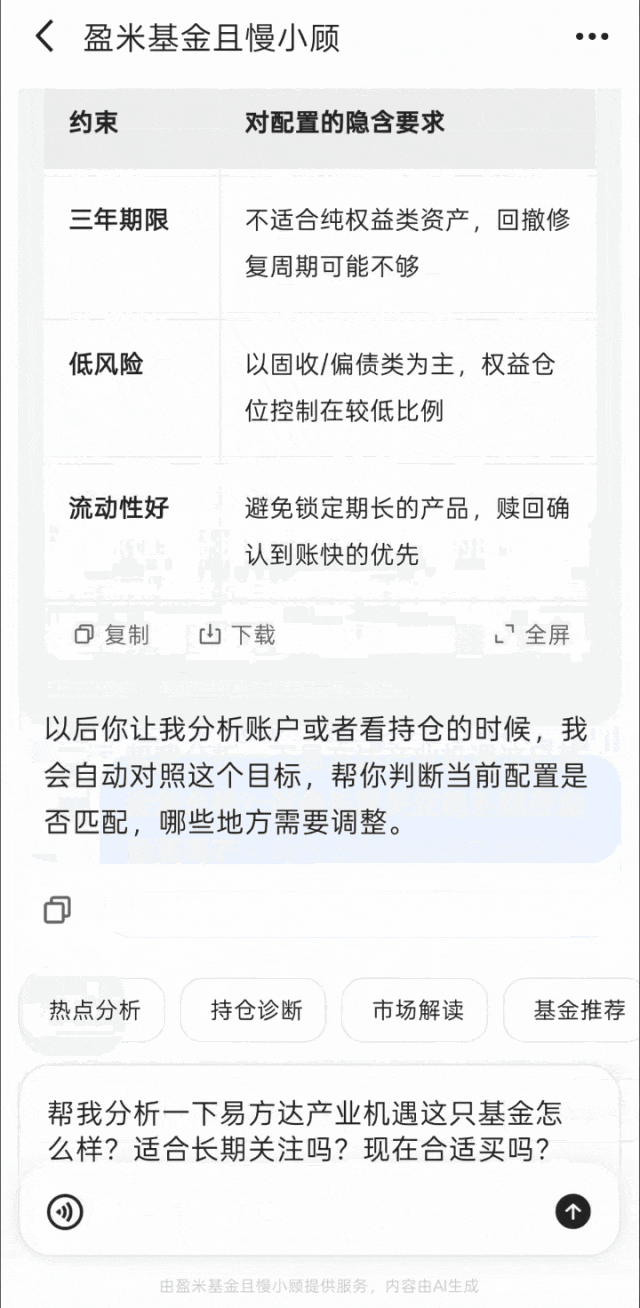Go back using the top-left arrow
Image resolution: width=640 pixels, height=1308 pixels.
click(x=45, y=37)
